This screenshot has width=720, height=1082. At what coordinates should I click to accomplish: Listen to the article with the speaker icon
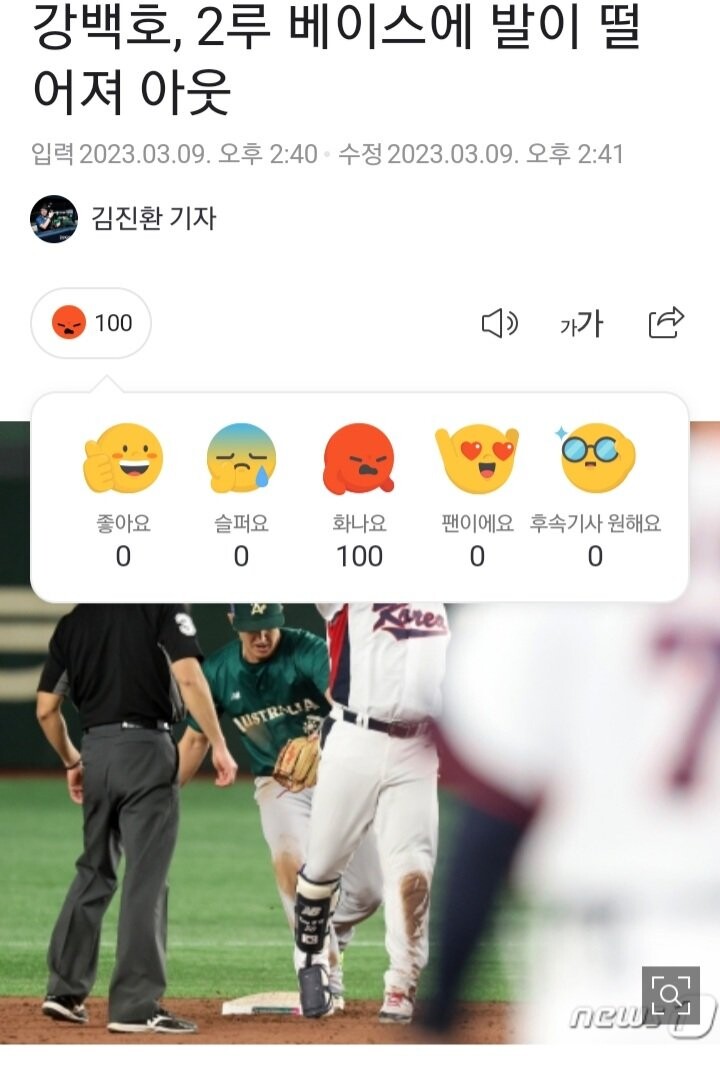coord(499,323)
